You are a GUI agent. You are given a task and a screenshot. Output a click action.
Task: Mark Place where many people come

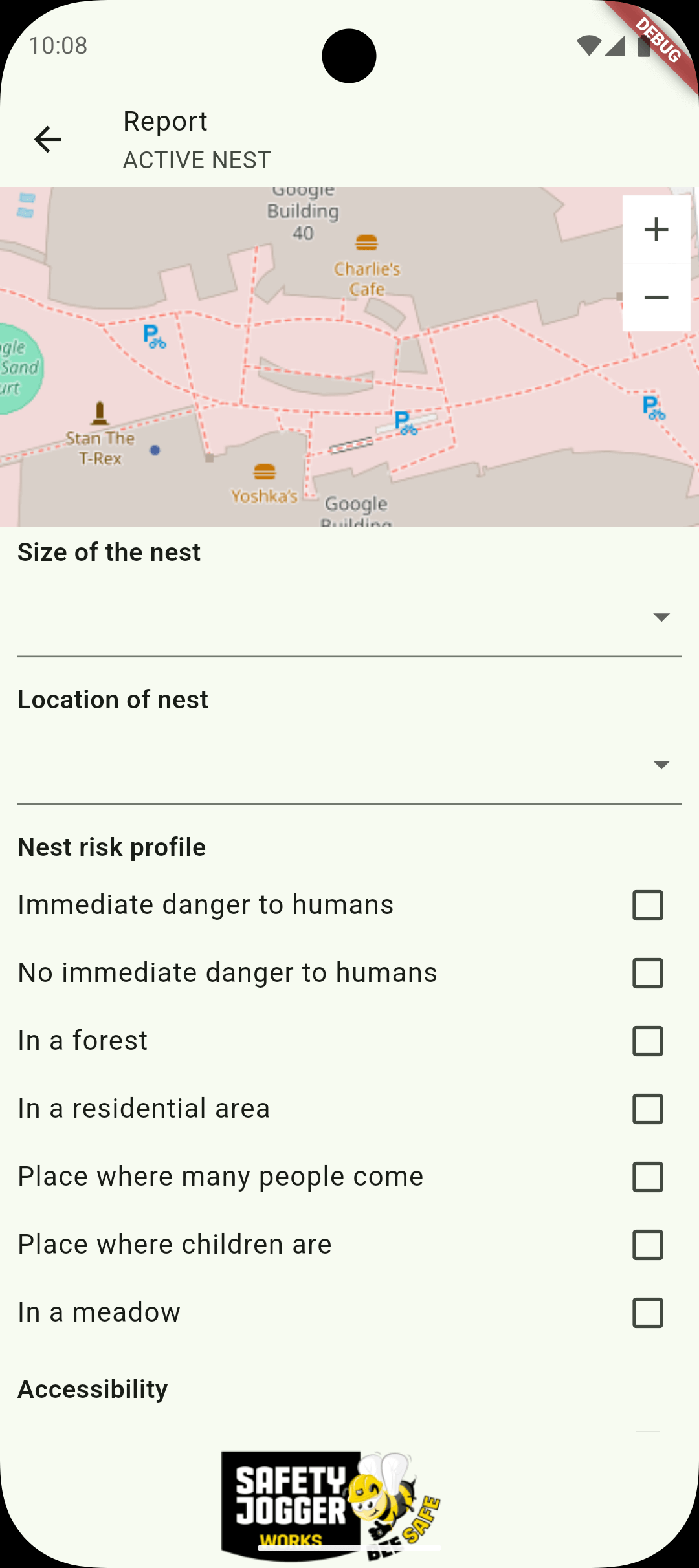pos(648,1177)
